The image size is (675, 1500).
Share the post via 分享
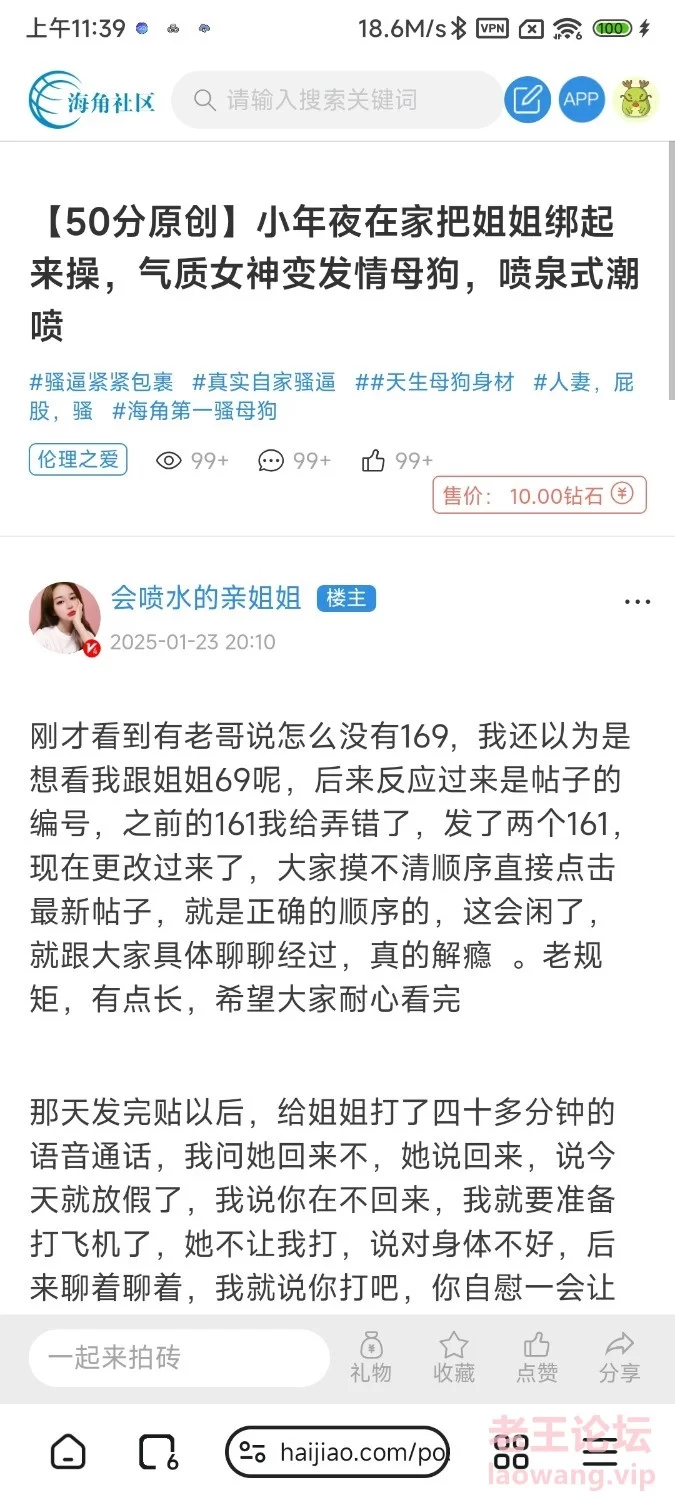click(619, 1357)
